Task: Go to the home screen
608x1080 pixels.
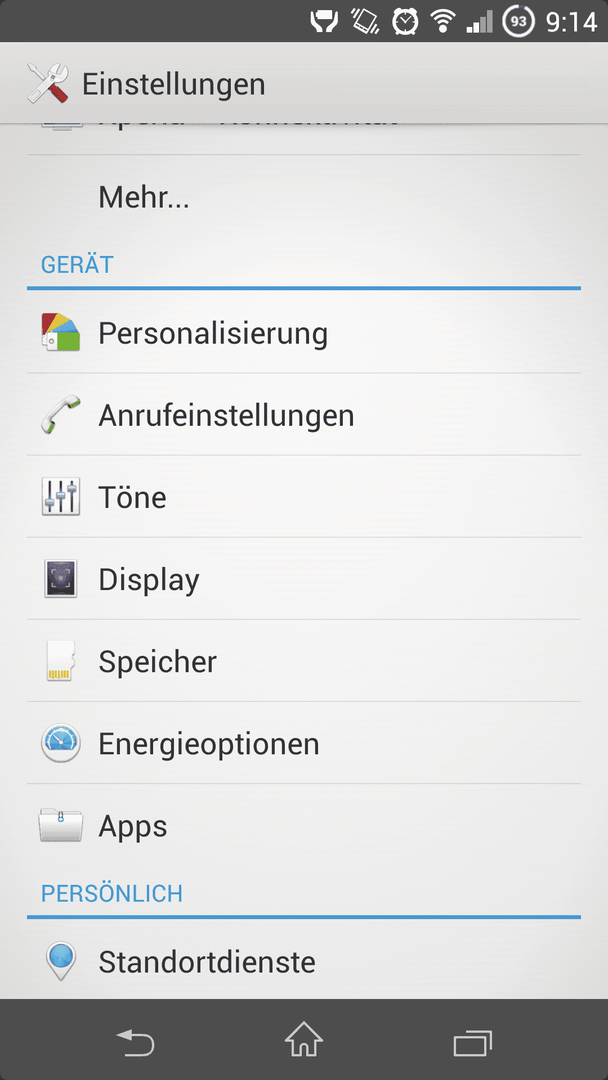Action: 304,1040
